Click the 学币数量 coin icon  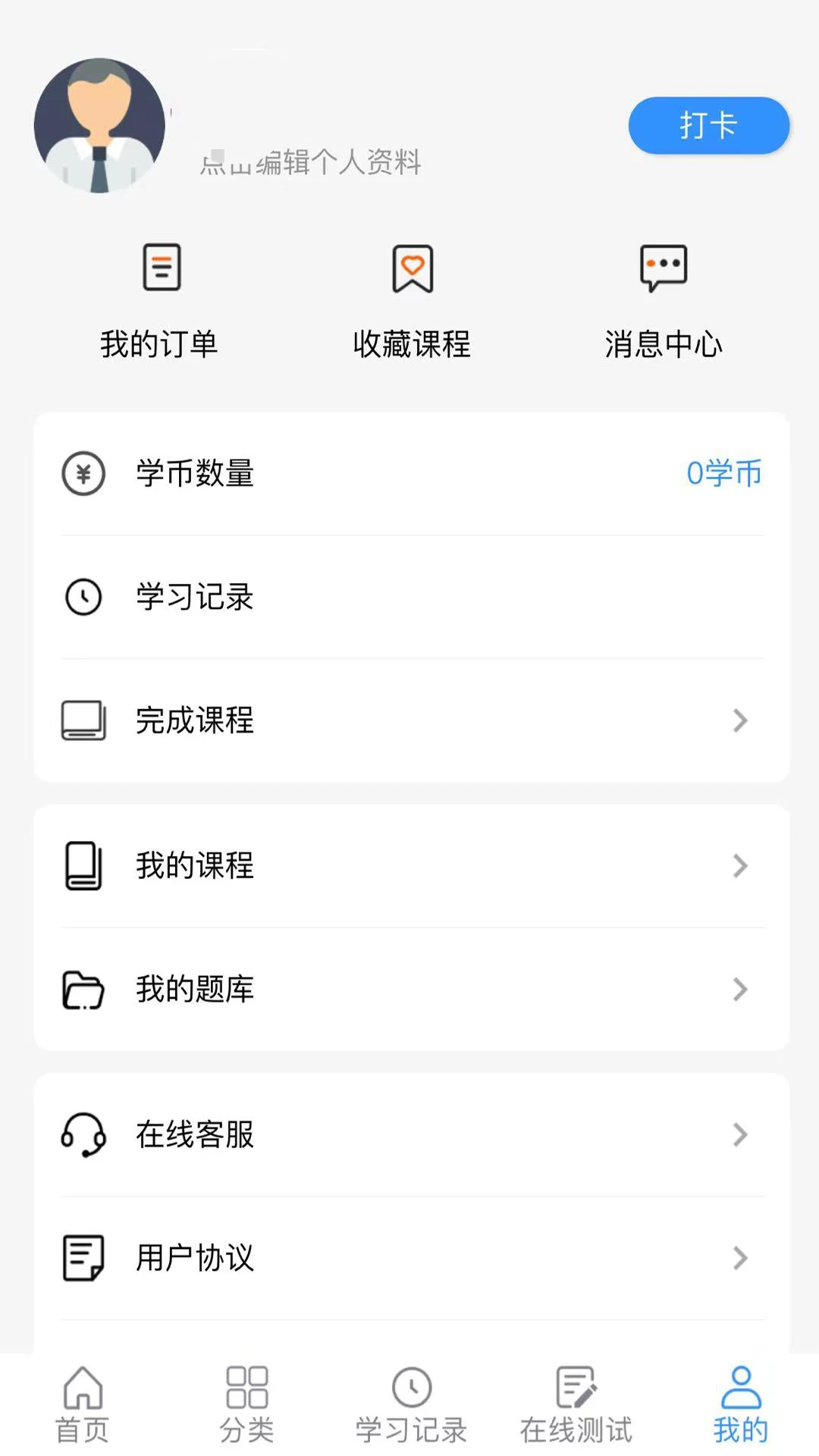tap(83, 474)
